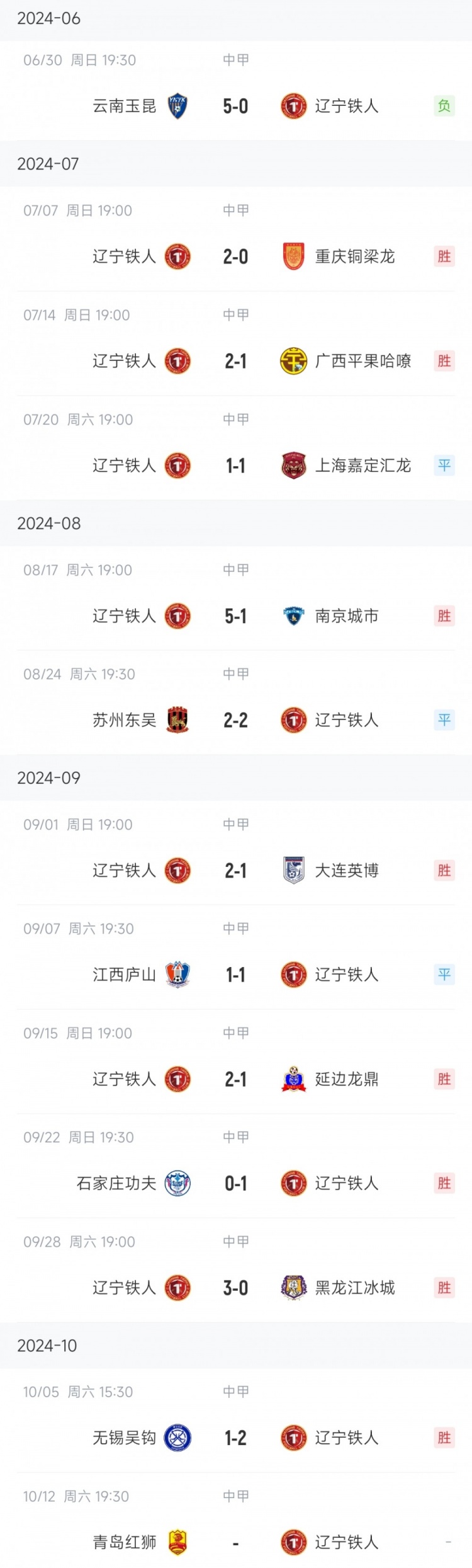Open the 云南玉昆 5-0 辽宁铁人 match
Screen dimensions: 472x1568
point(235,106)
